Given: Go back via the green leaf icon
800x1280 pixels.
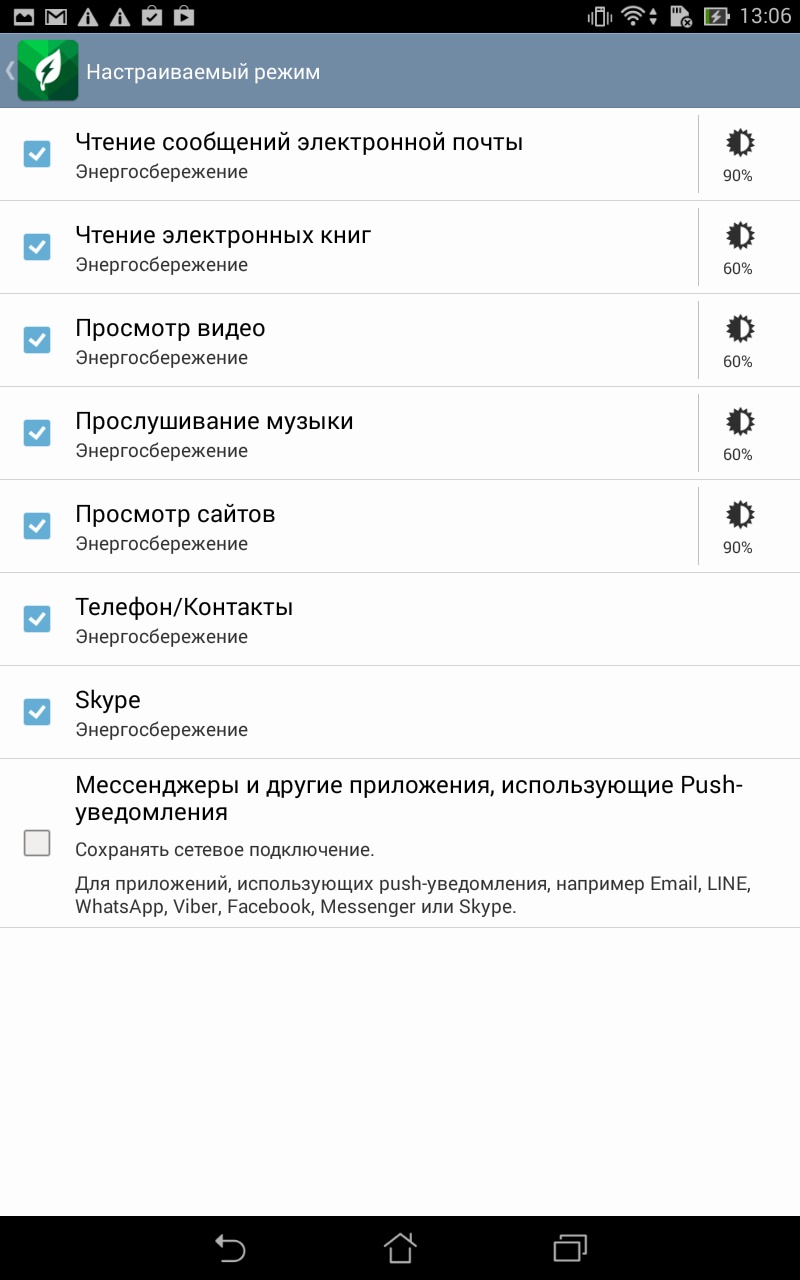Looking at the screenshot, I should [x=47, y=71].
